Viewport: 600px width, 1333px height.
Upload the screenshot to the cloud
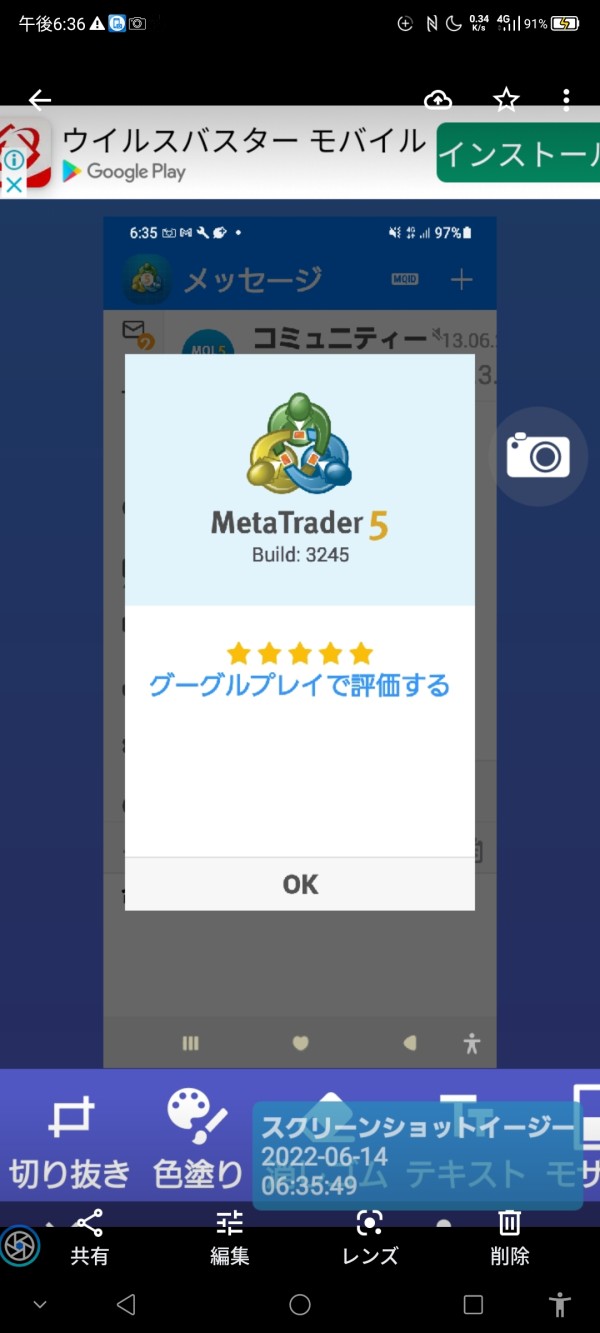point(438,99)
